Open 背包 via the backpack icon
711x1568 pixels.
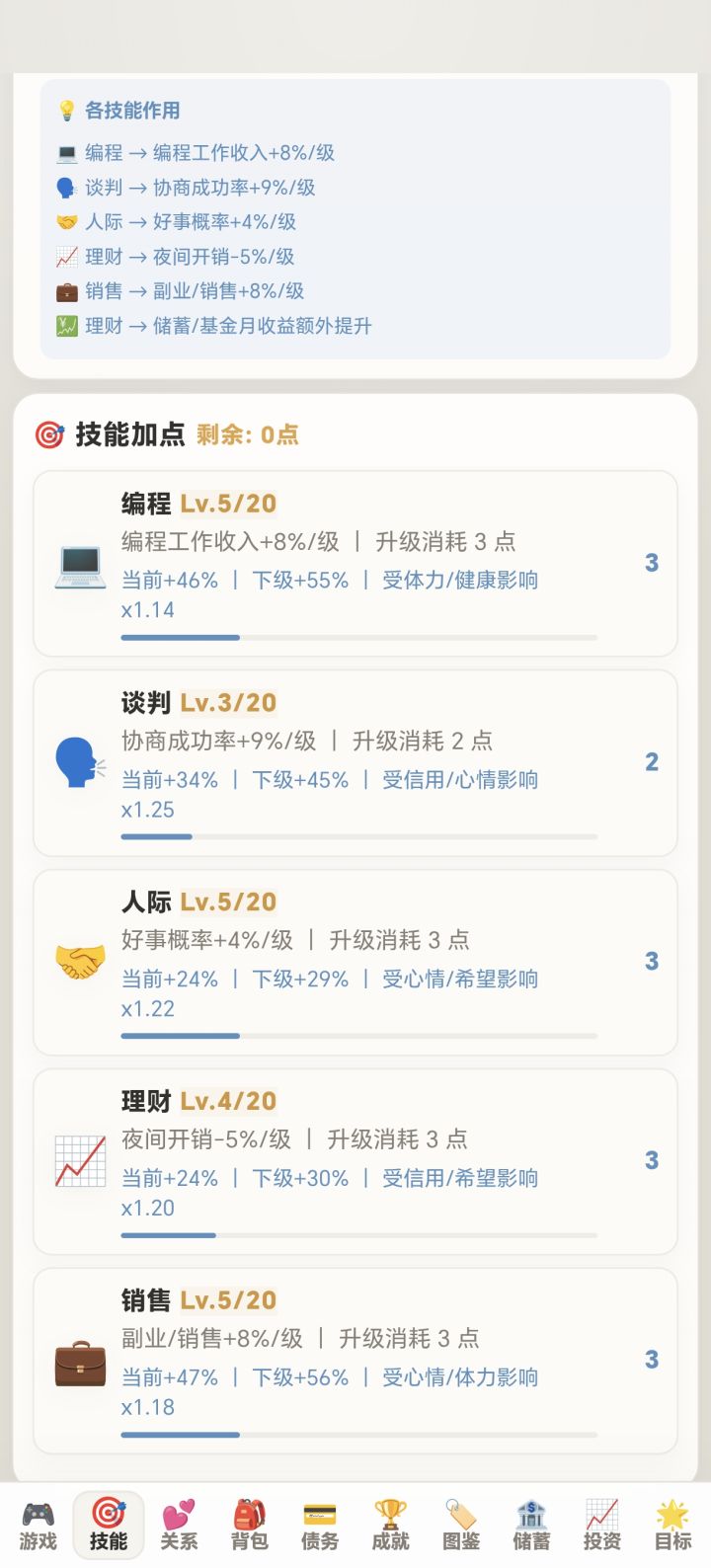tap(249, 1512)
